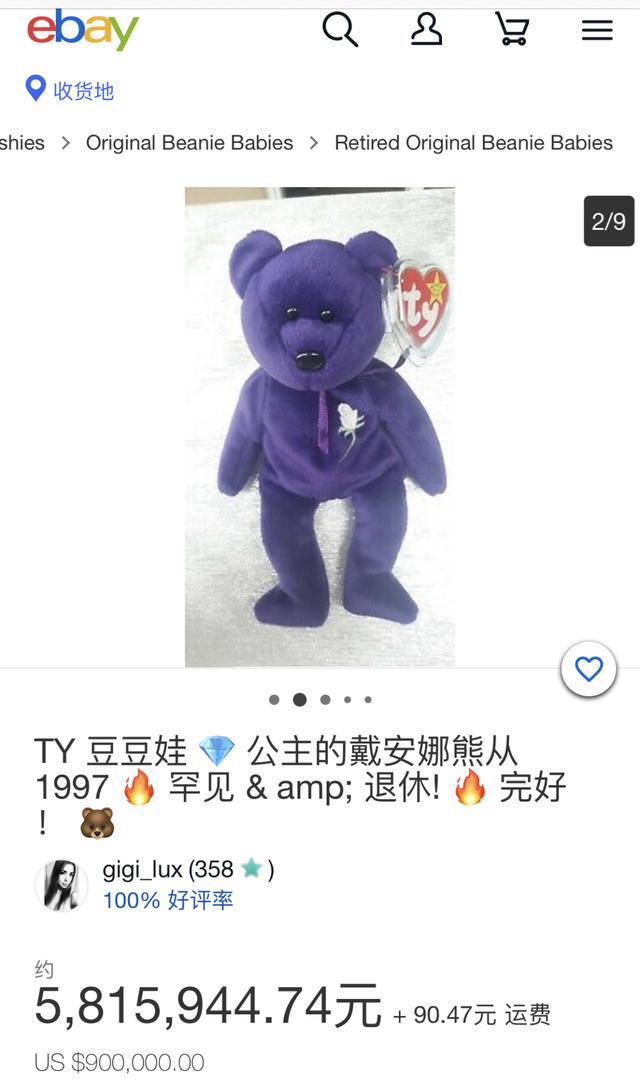Open the account profile icon
This screenshot has width=640, height=1086.
[426, 30]
